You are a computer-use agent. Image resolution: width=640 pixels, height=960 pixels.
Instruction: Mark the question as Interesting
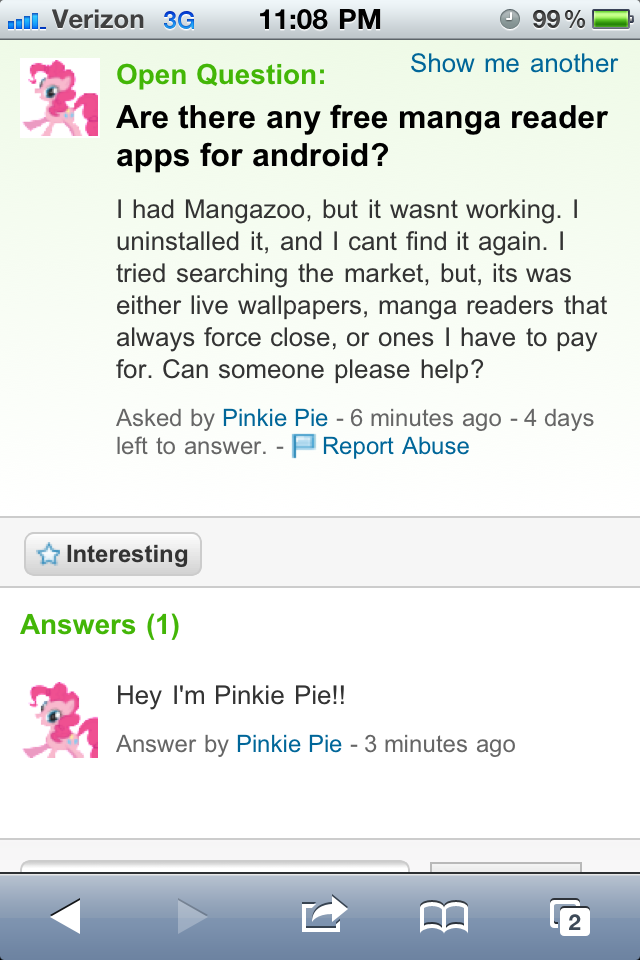pos(113,554)
